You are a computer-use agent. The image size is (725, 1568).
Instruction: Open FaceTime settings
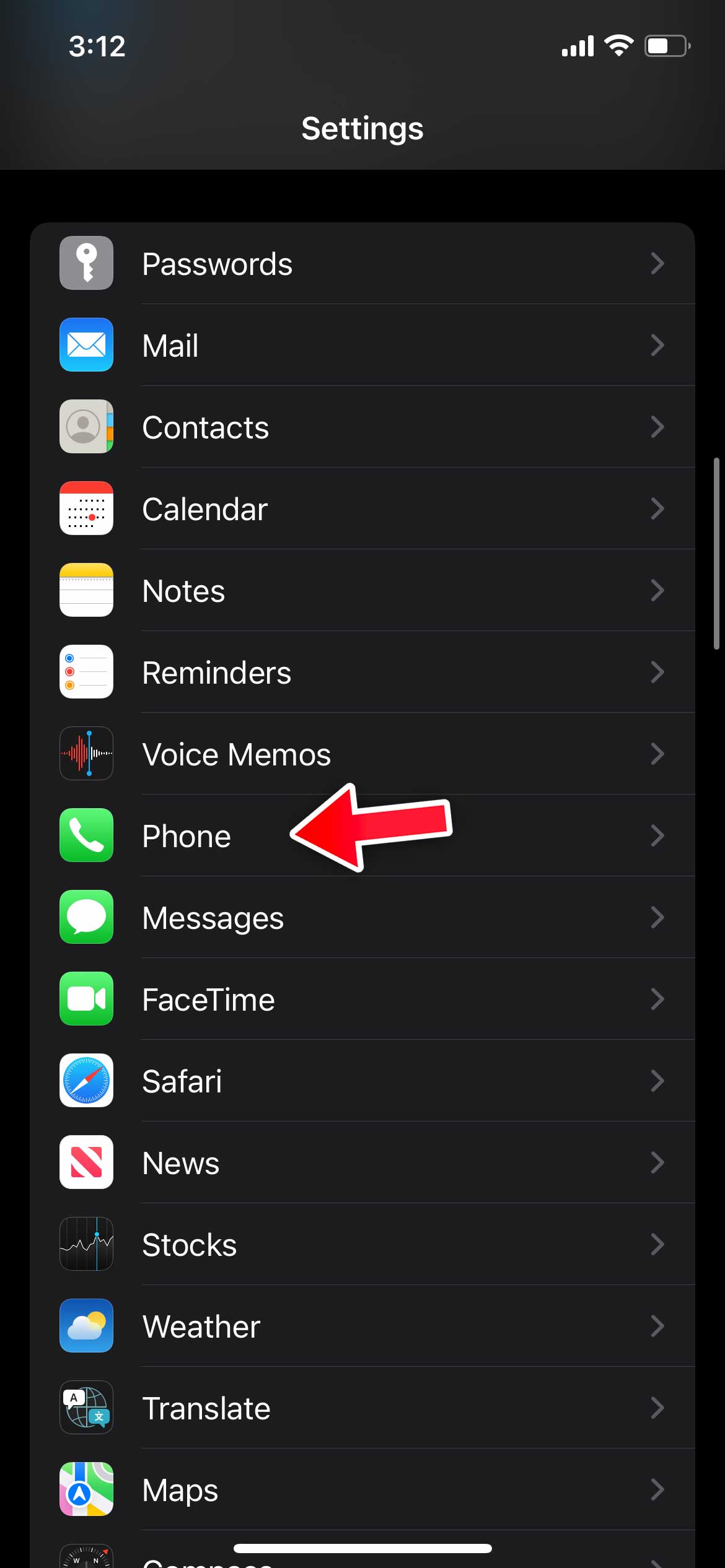[362, 999]
